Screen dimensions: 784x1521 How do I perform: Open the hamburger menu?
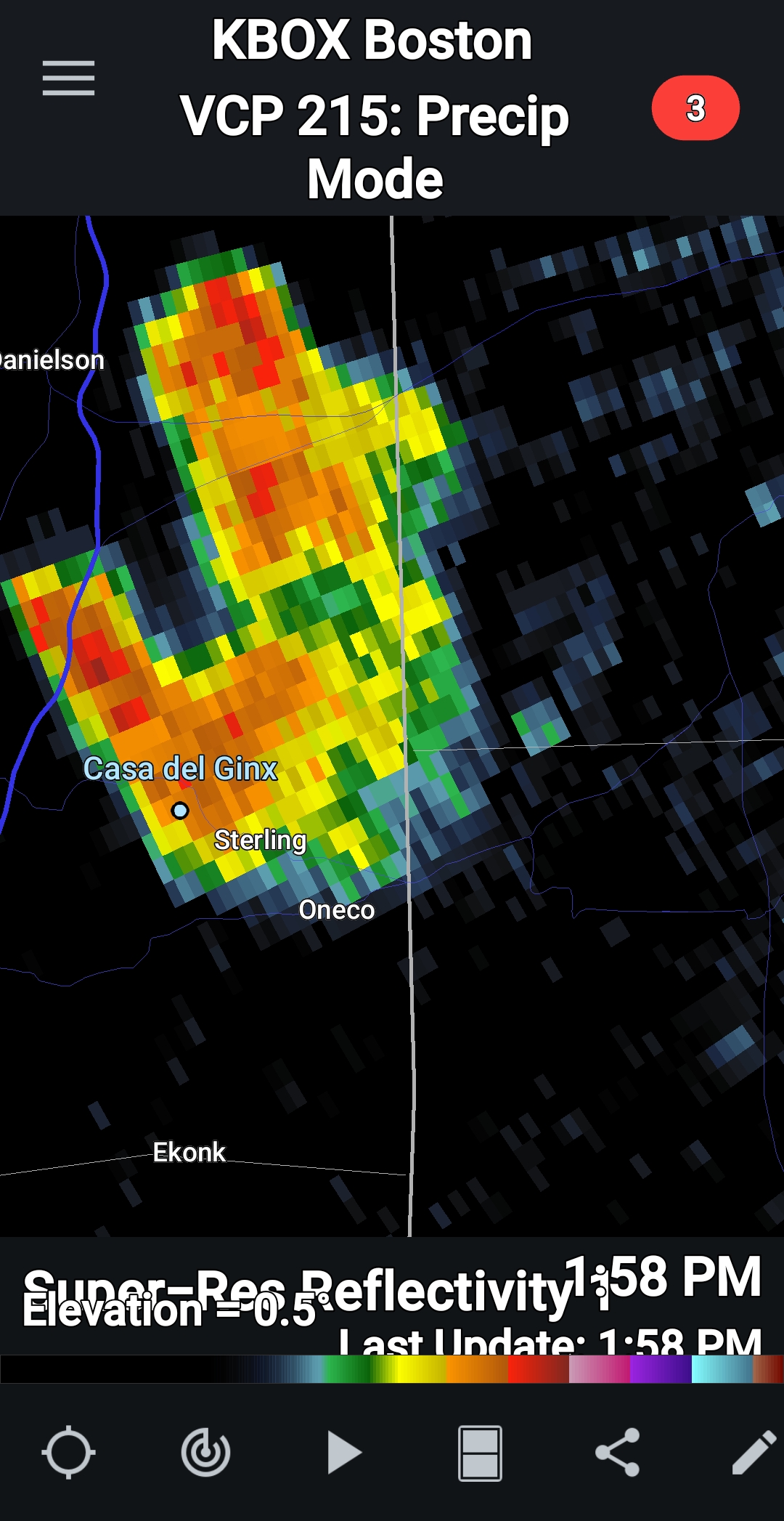(68, 78)
